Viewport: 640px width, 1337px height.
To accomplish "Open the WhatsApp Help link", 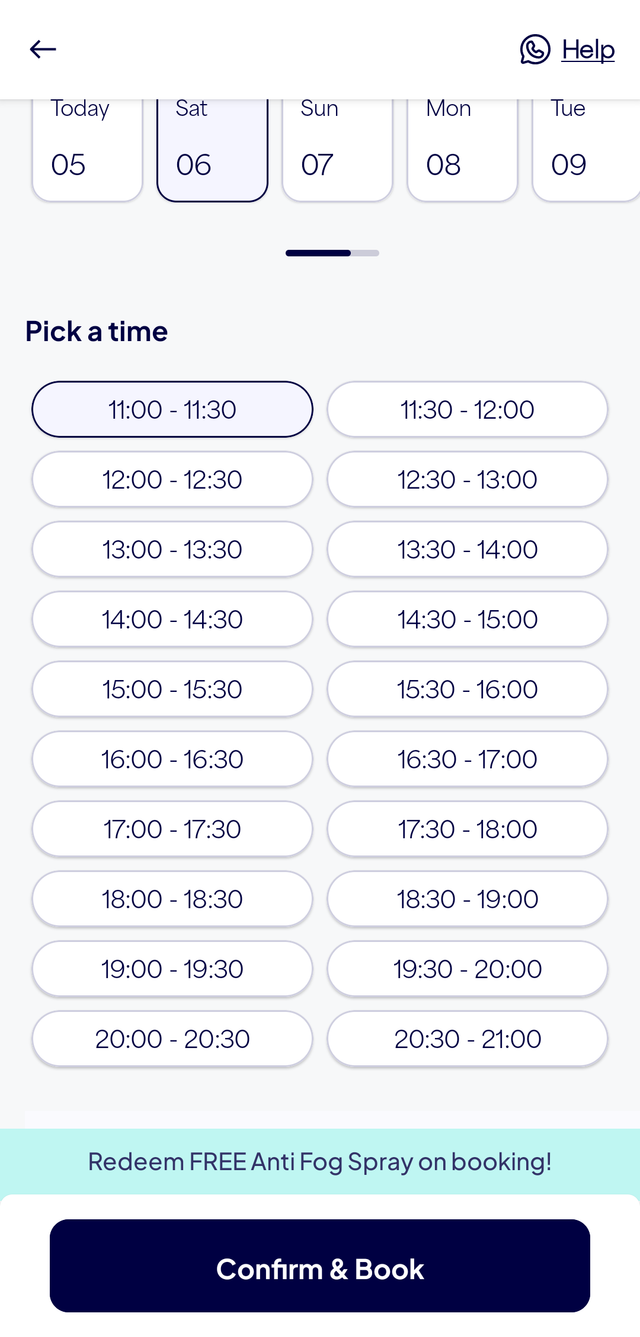I will tap(567, 49).
